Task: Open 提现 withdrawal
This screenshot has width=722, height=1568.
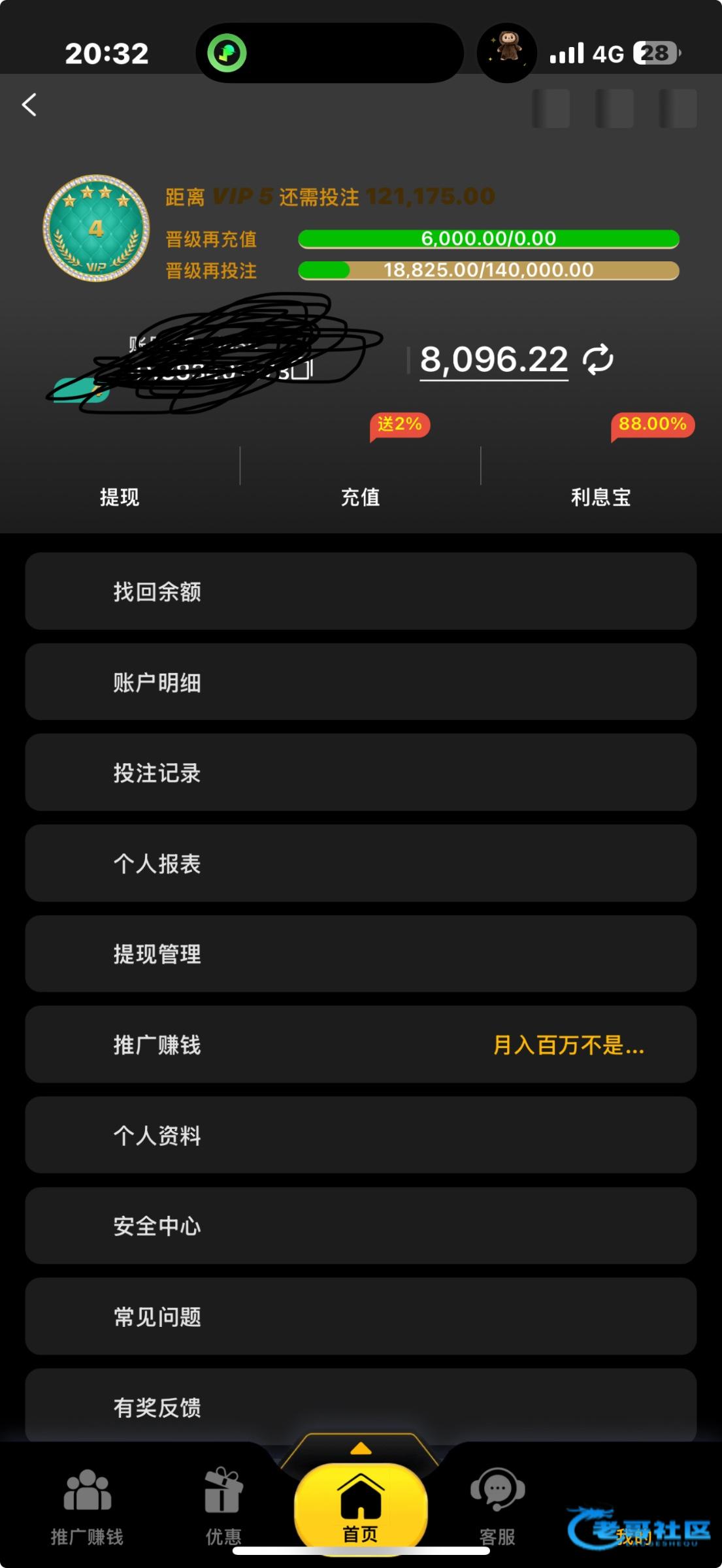Action: click(x=120, y=497)
